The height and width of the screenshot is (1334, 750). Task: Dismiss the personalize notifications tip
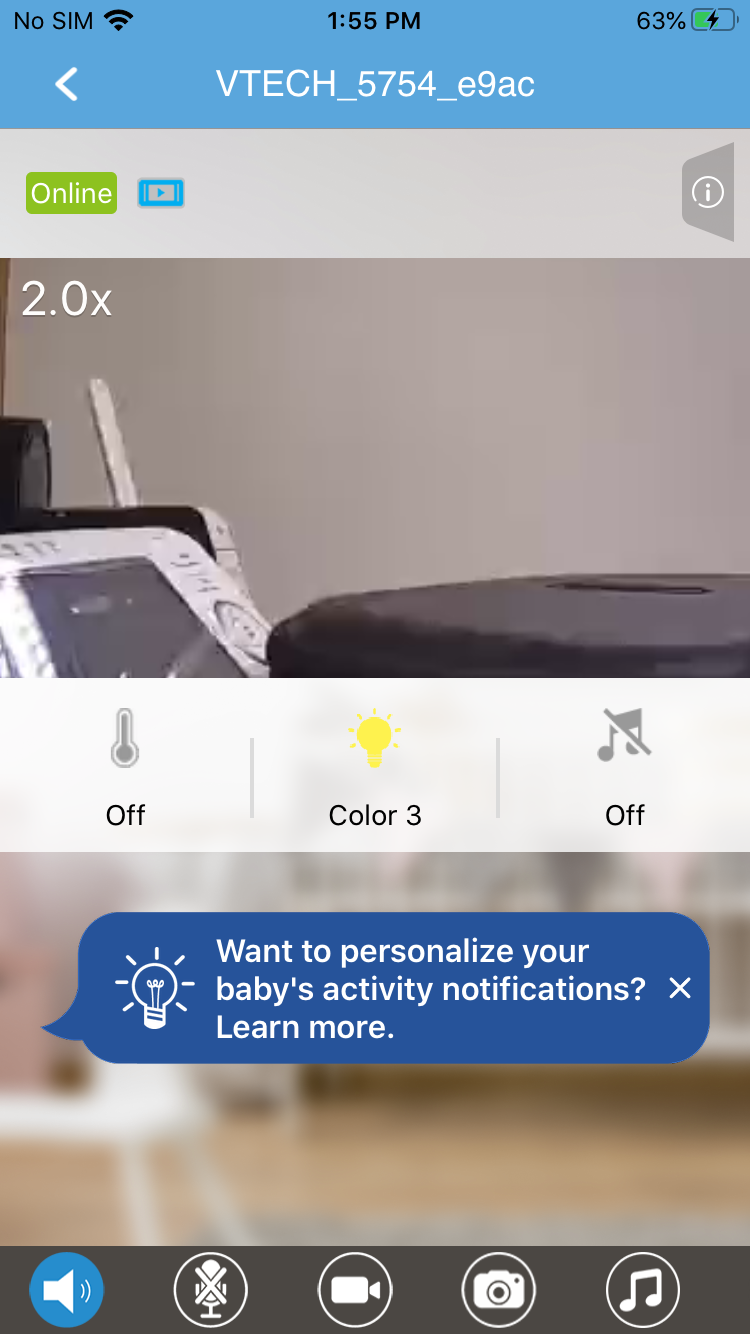click(x=680, y=988)
